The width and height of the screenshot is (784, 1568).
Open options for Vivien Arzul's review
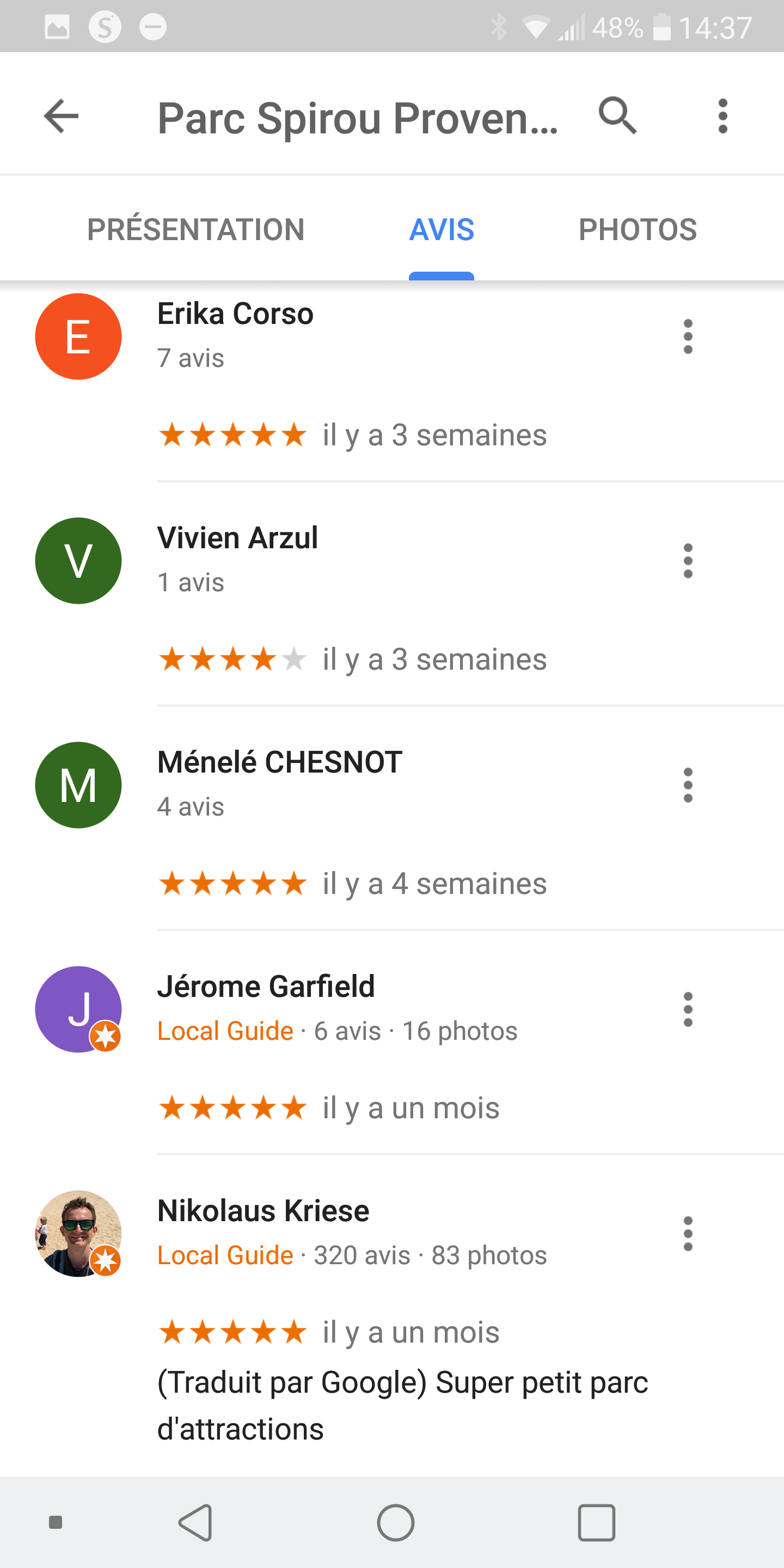pyautogui.click(x=688, y=561)
